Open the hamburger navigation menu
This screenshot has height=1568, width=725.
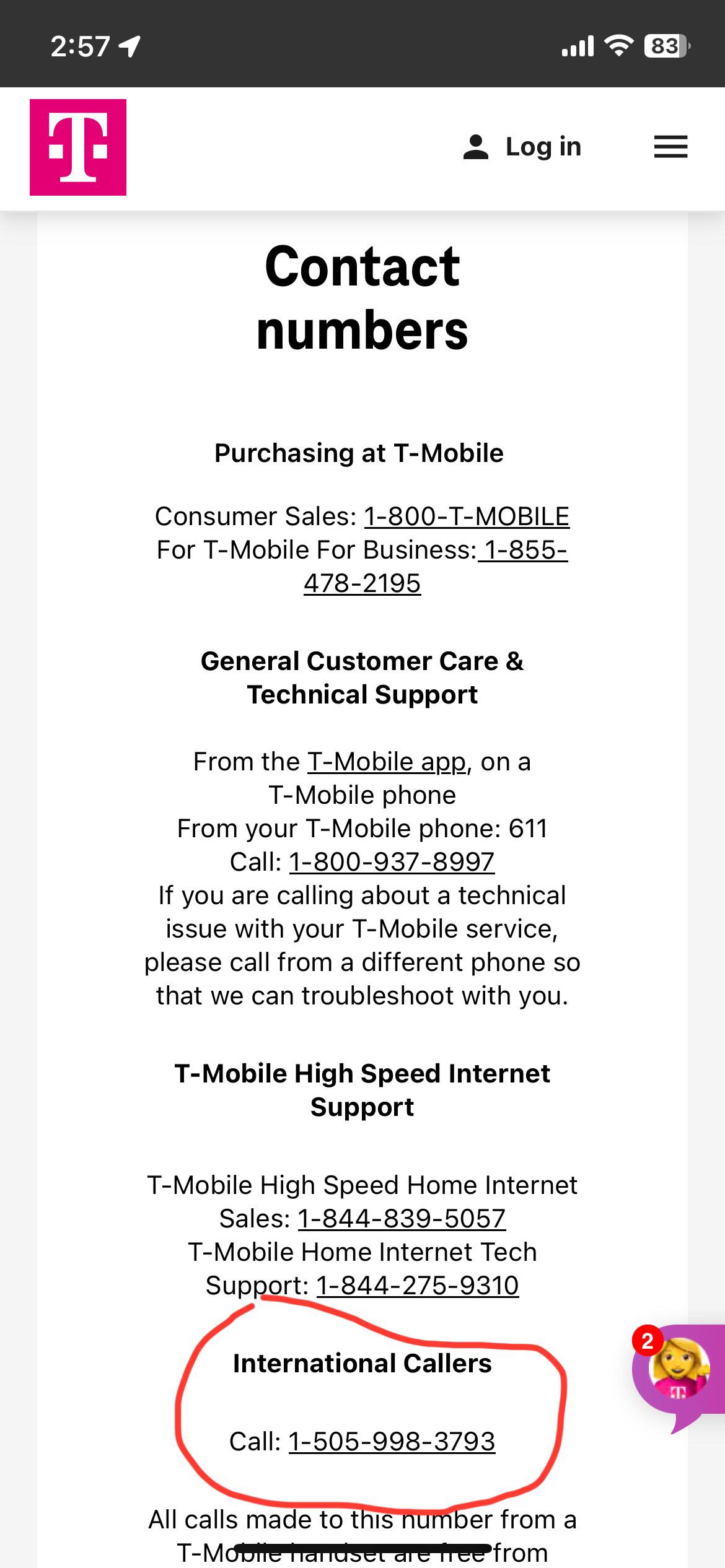(670, 147)
